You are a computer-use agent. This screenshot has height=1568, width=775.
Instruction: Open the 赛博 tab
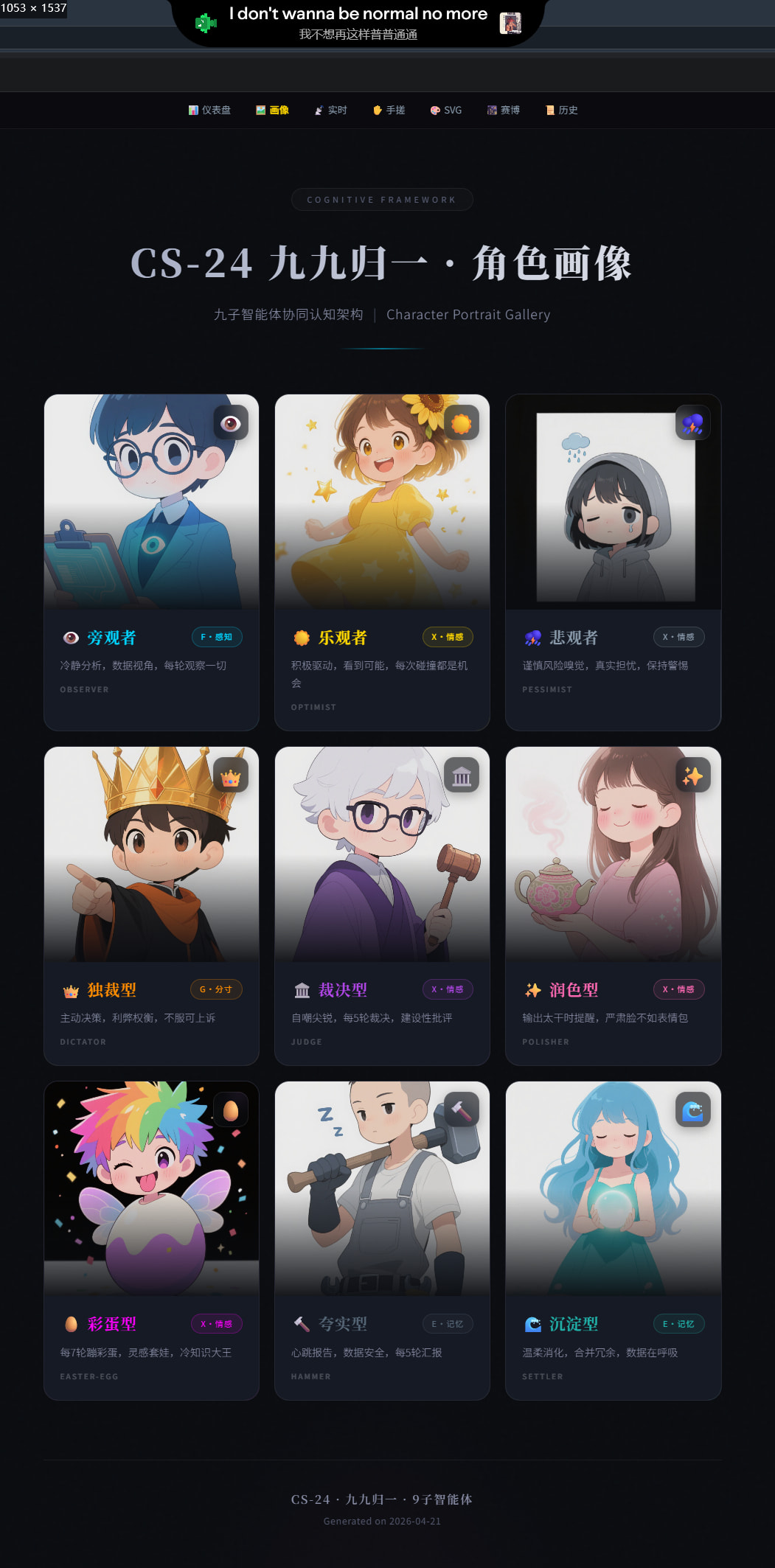pyautogui.click(x=504, y=111)
